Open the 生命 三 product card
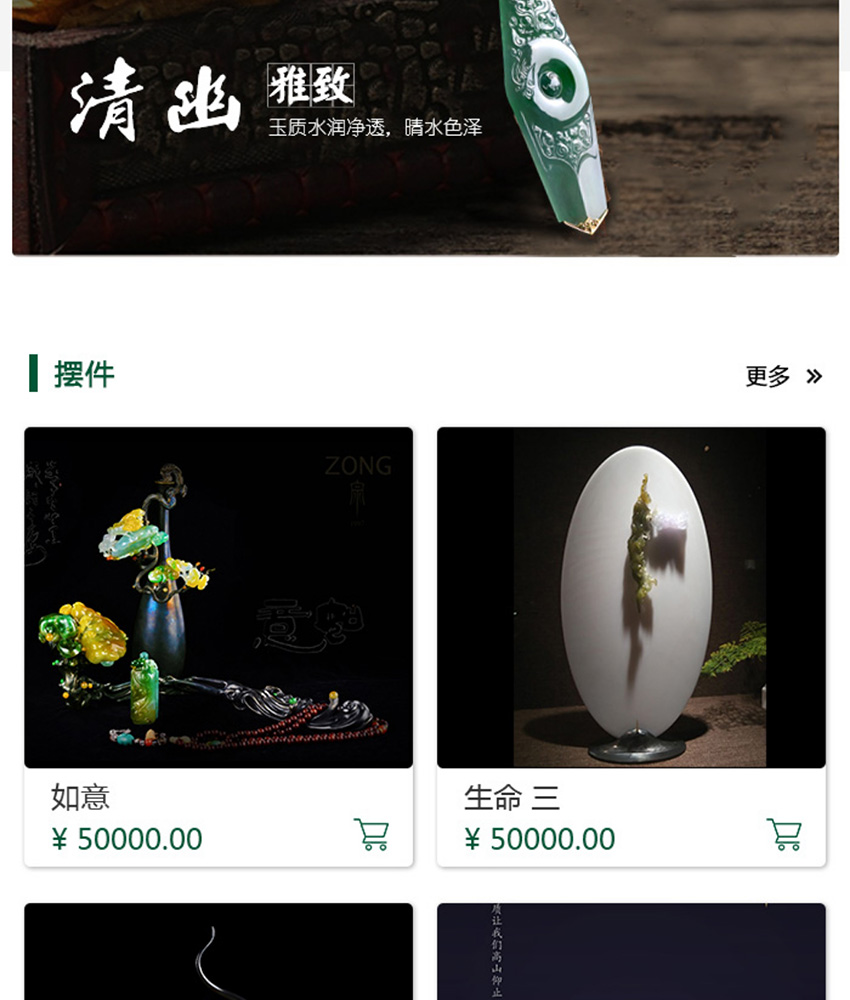Image resolution: width=850 pixels, height=1000 pixels. [x=631, y=598]
